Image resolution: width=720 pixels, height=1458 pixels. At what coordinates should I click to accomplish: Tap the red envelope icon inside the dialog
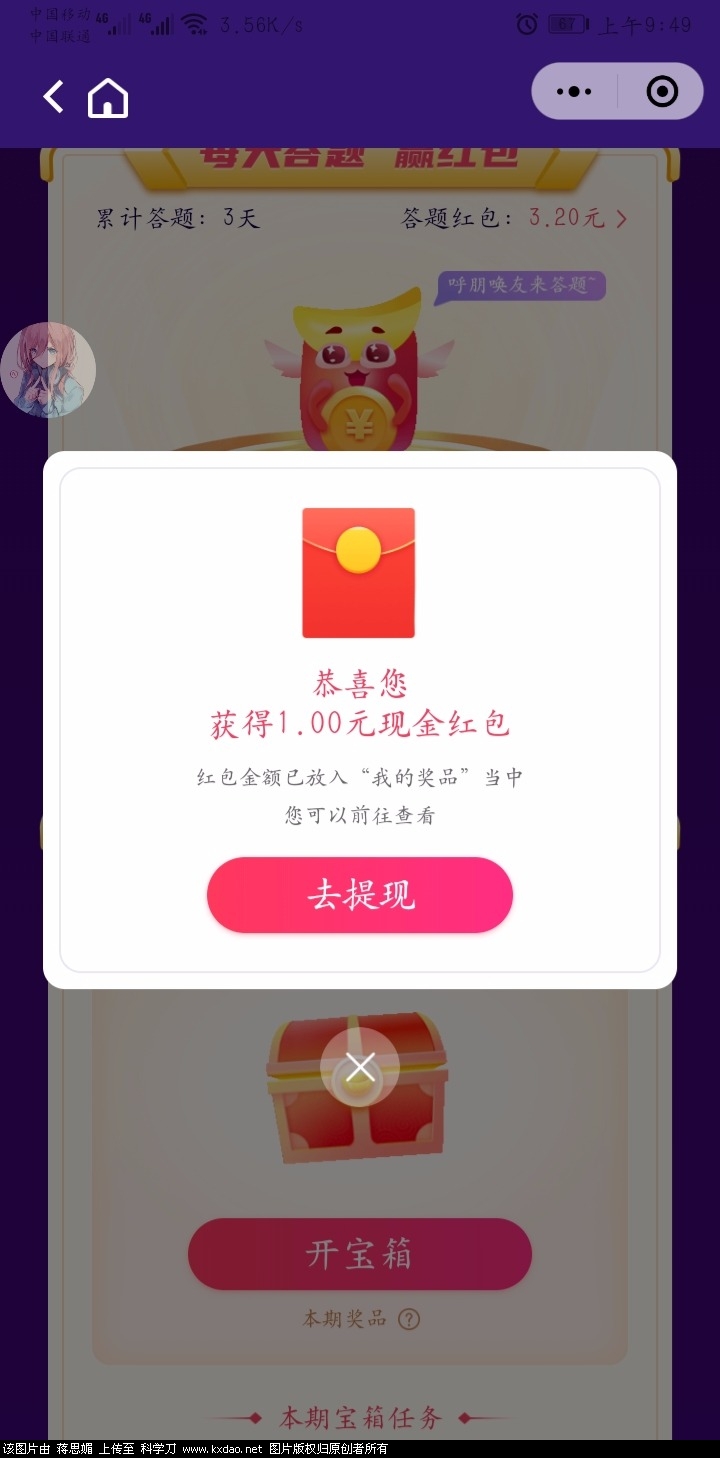[358, 573]
